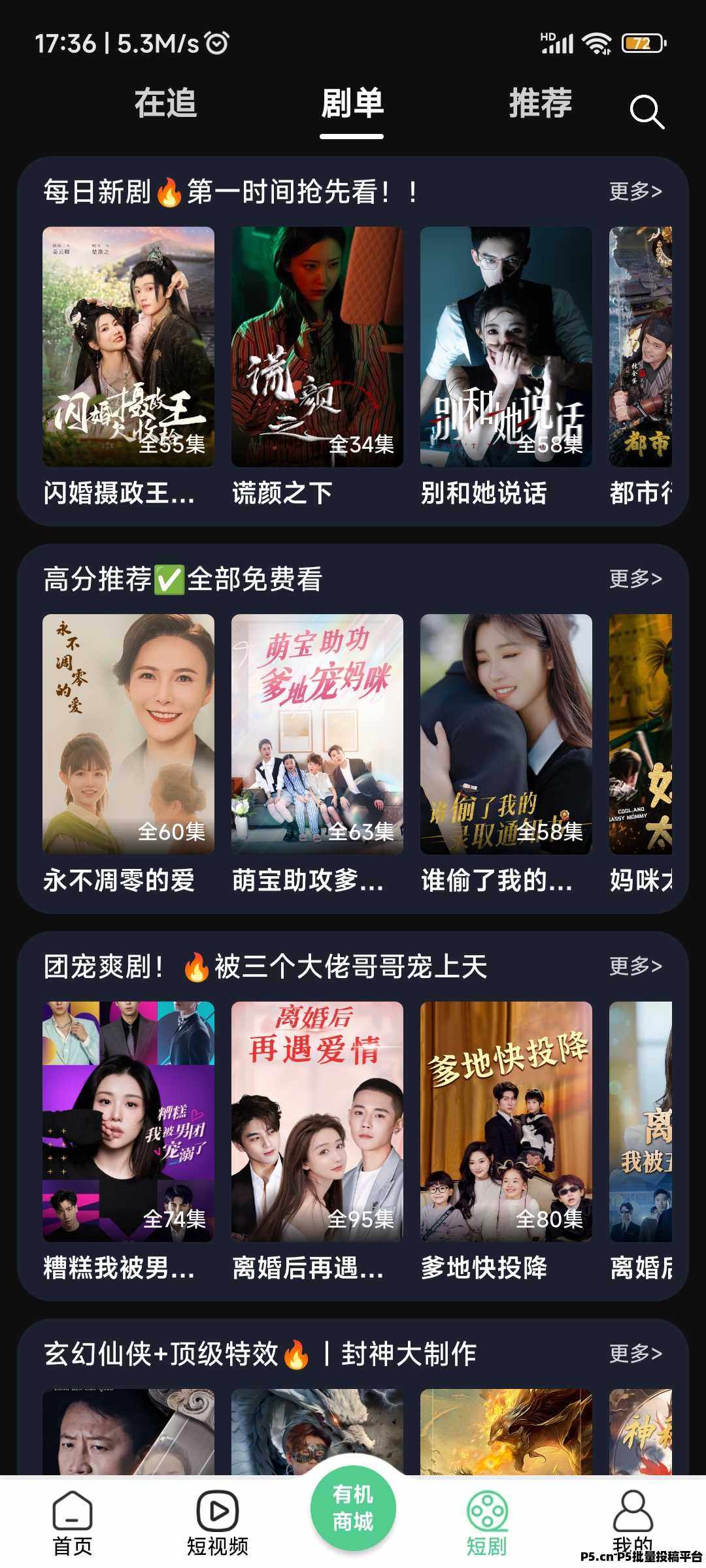Switch to the 在追 tab
Viewport: 706px width, 1568px height.
tap(165, 103)
